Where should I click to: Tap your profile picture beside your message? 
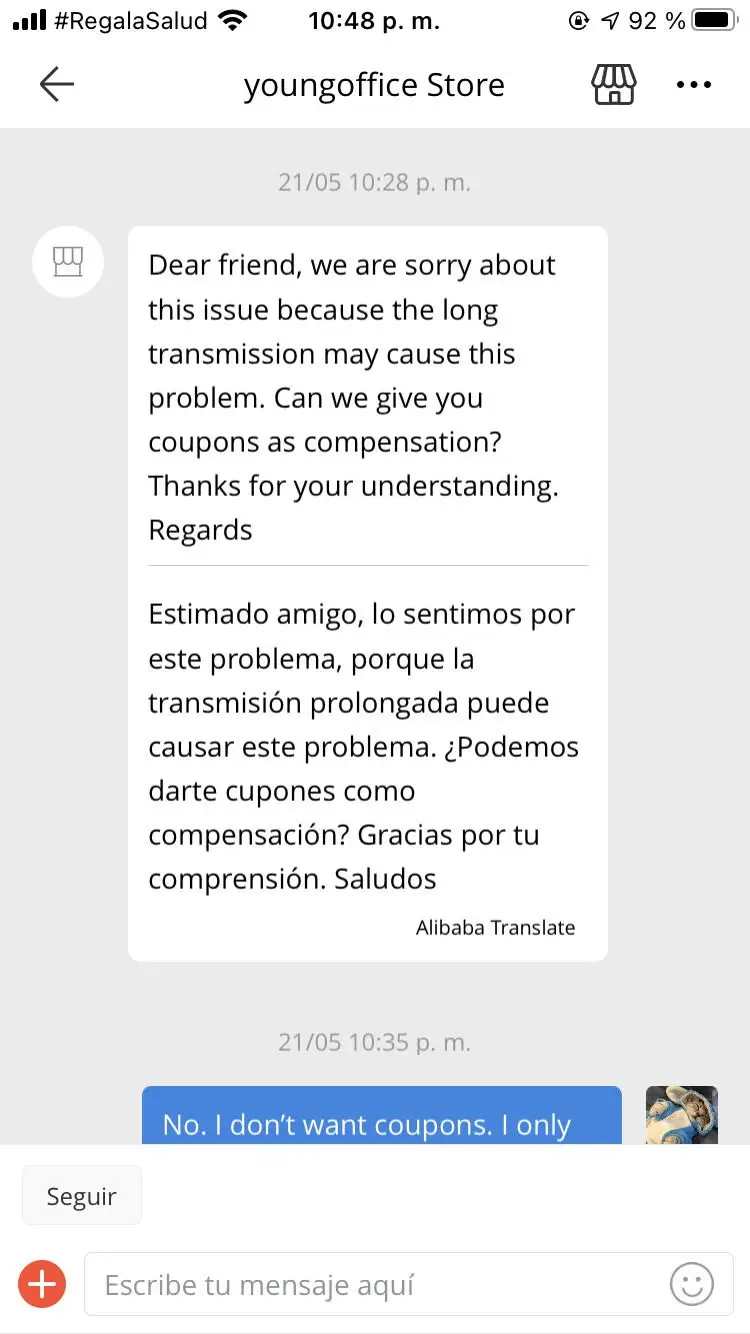(x=682, y=1115)
